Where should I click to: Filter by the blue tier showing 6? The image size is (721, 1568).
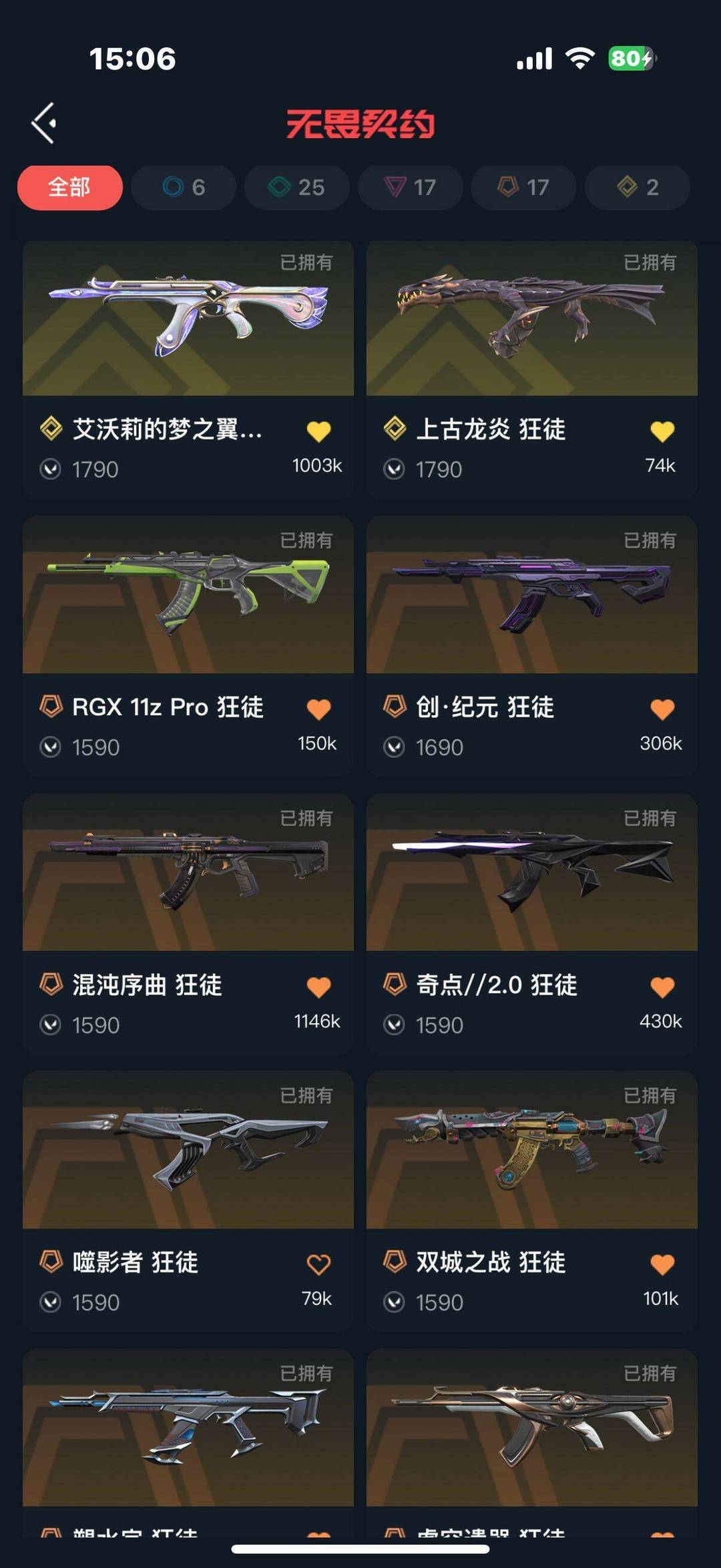tap(184, 187)
